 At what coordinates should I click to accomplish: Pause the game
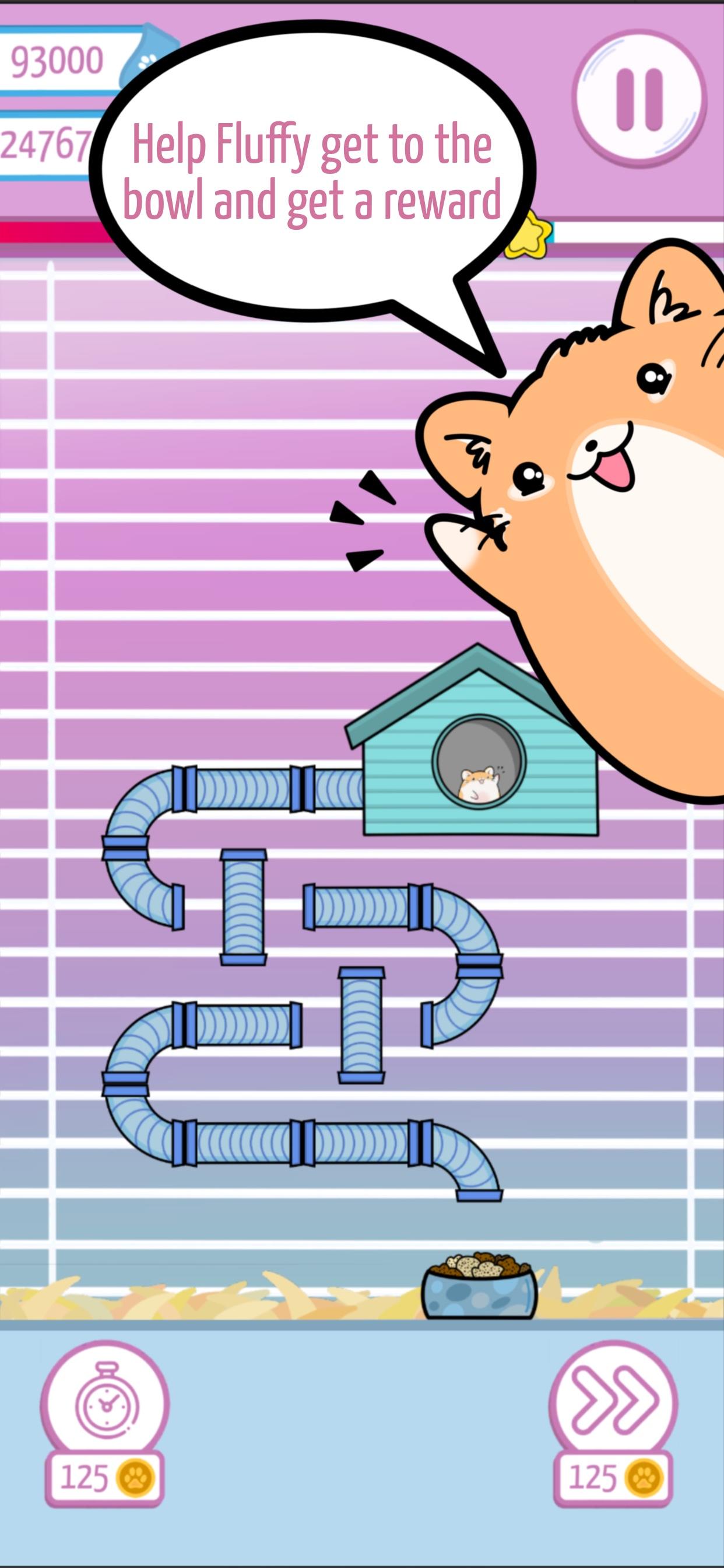pyautogui.click(x=639, y=99)
